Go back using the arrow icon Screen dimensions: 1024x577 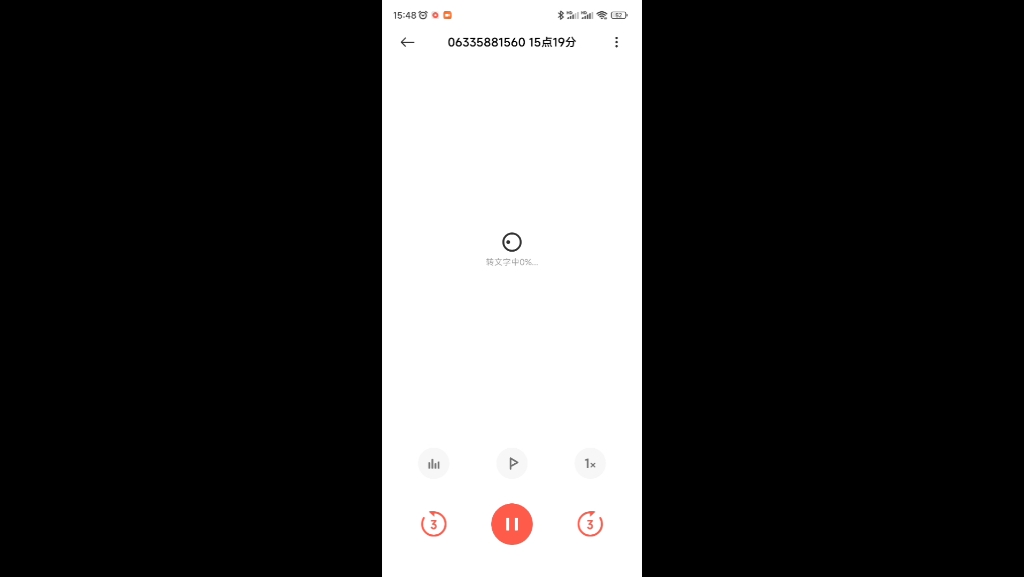click(x=407, y=42)
